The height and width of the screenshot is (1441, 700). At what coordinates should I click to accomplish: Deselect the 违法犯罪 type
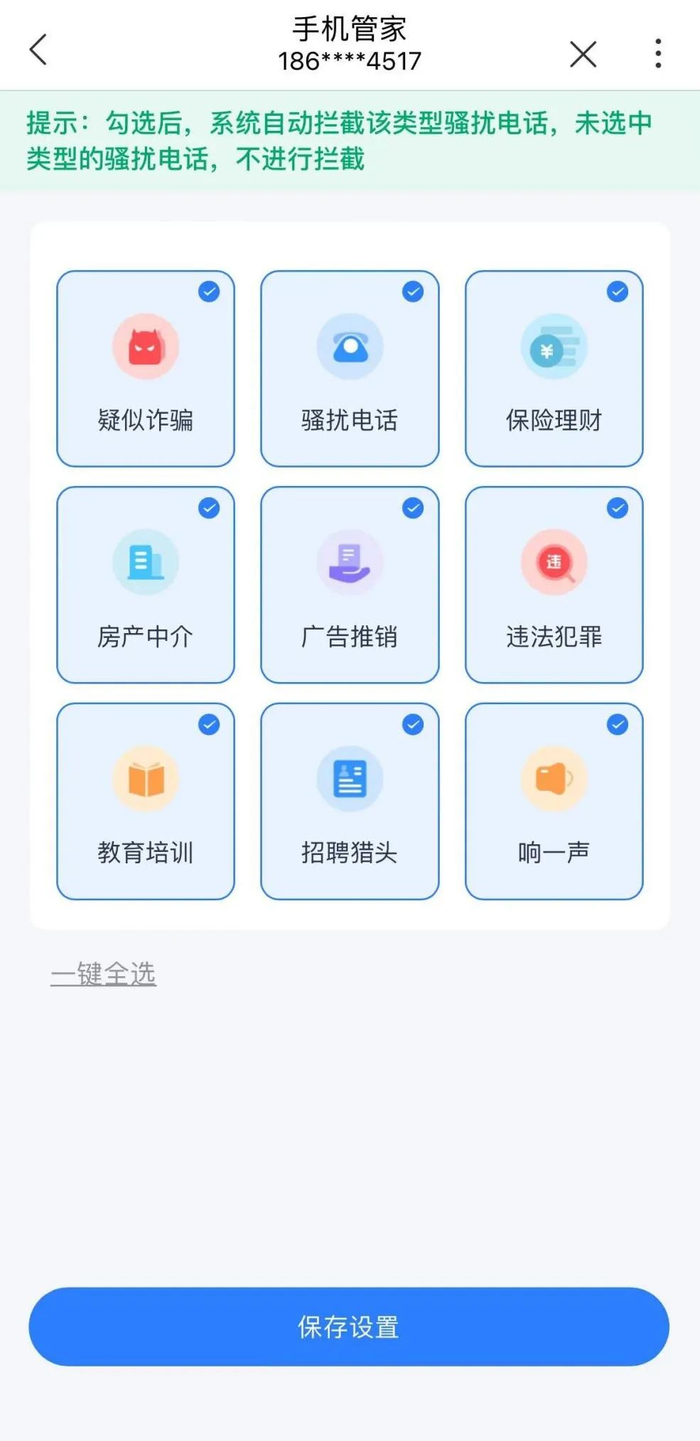click(553, 585)
